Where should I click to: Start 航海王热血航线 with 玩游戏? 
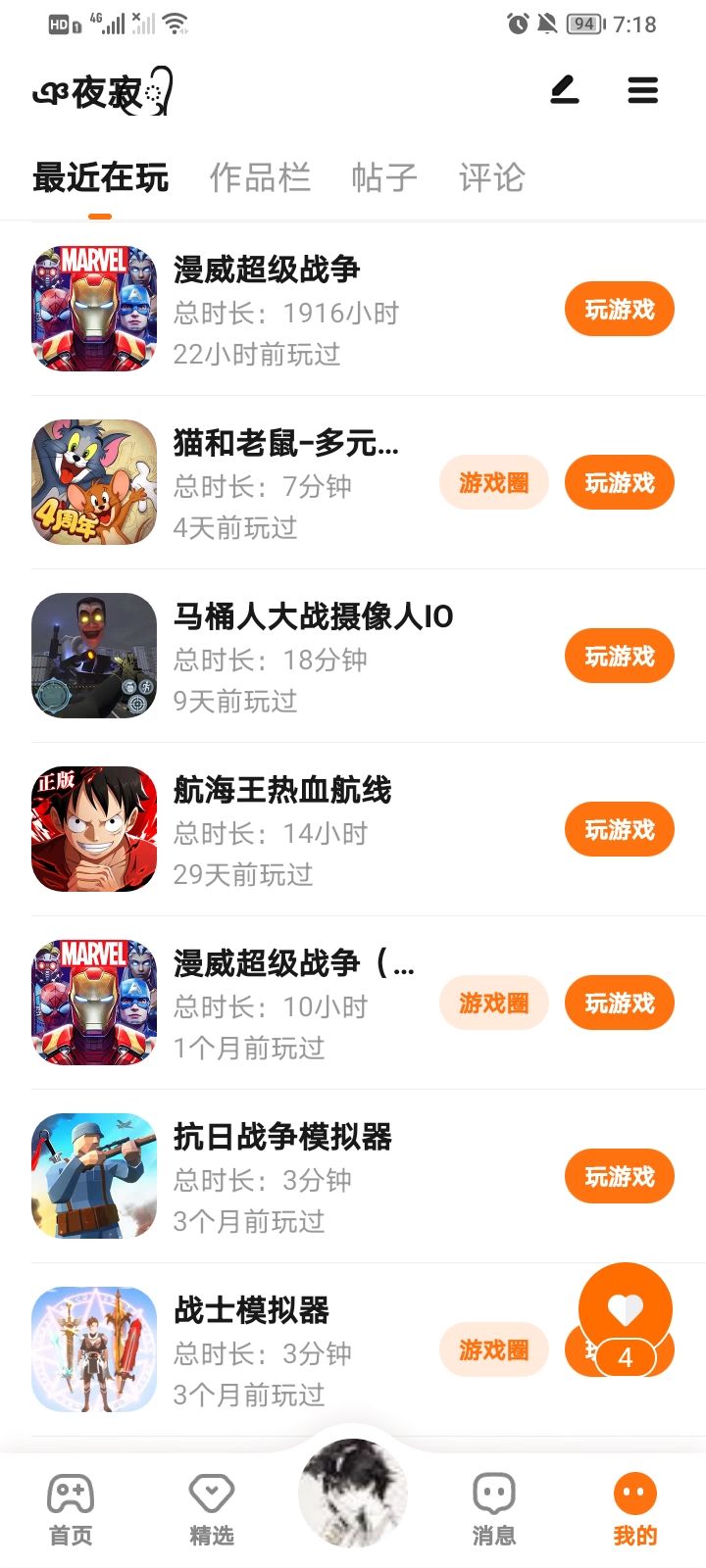(x=619, y=830)
